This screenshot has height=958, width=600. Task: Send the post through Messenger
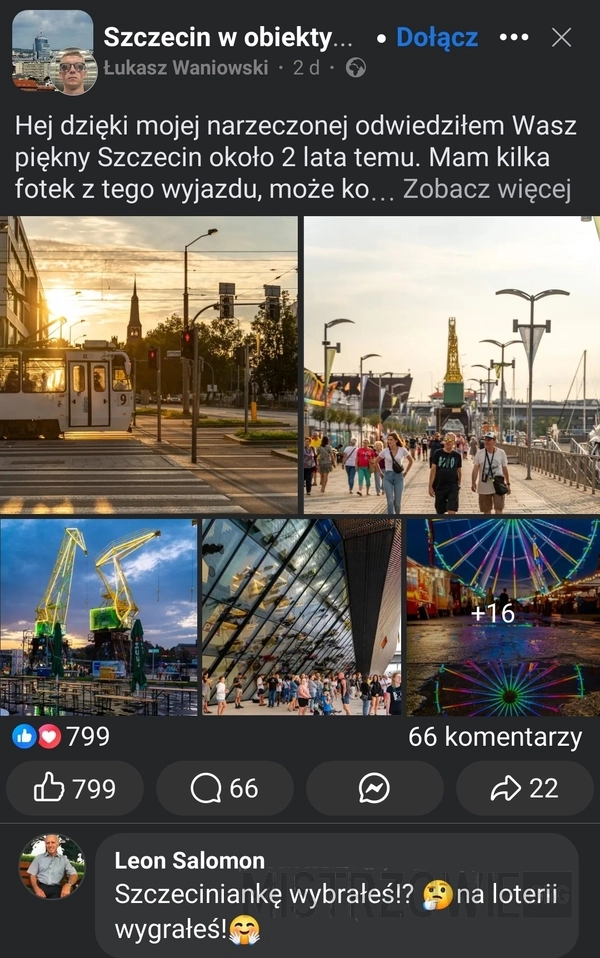pyautogui.click(x=375, y=788)
